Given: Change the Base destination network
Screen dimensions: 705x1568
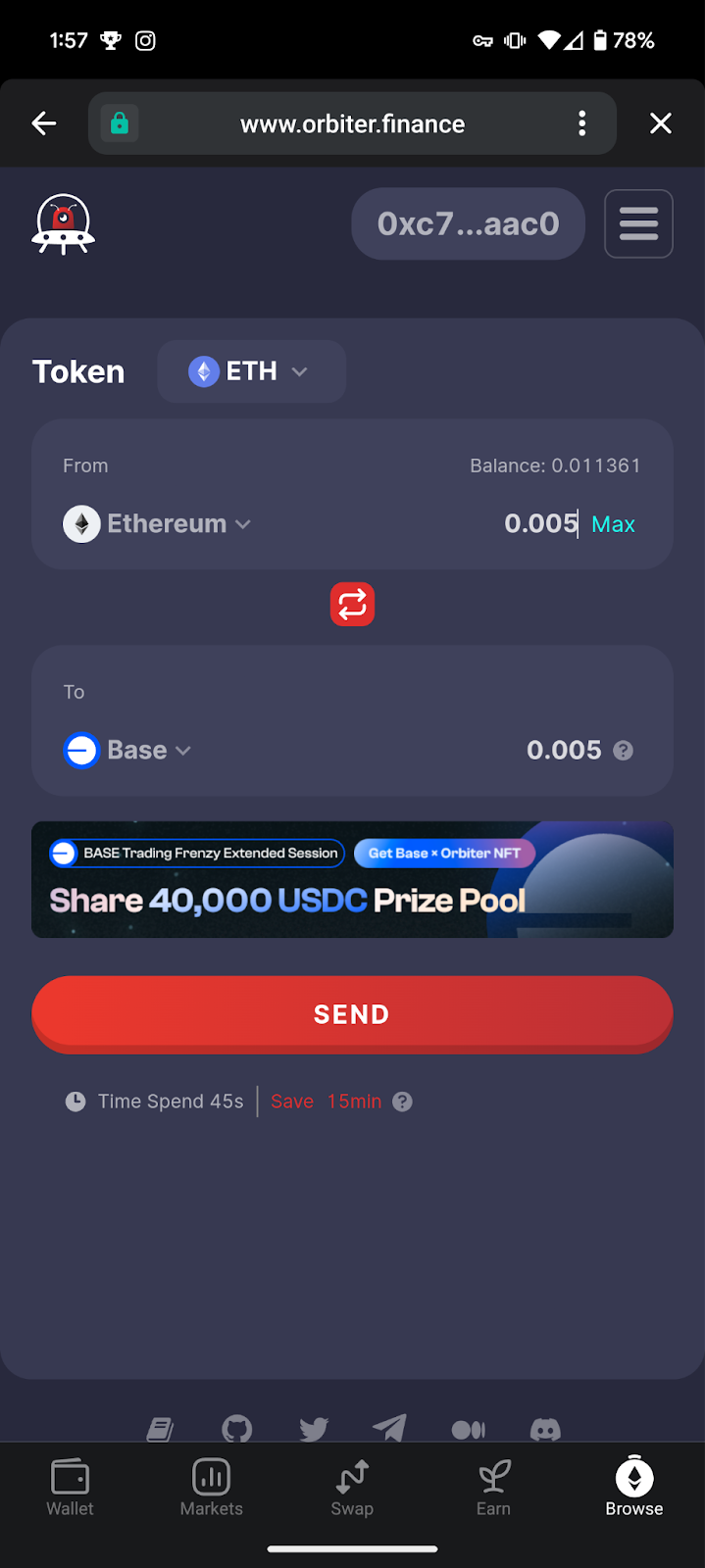Looking at the screenshot, I should (127, 751).
